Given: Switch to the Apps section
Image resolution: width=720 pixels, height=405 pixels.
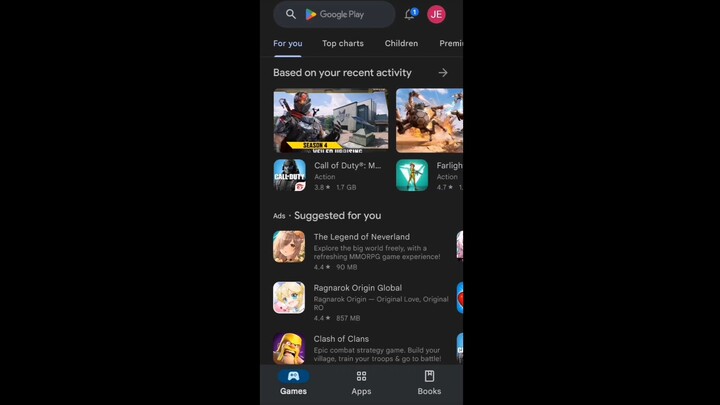Looking at the screenshot, I should click(361, 383).
